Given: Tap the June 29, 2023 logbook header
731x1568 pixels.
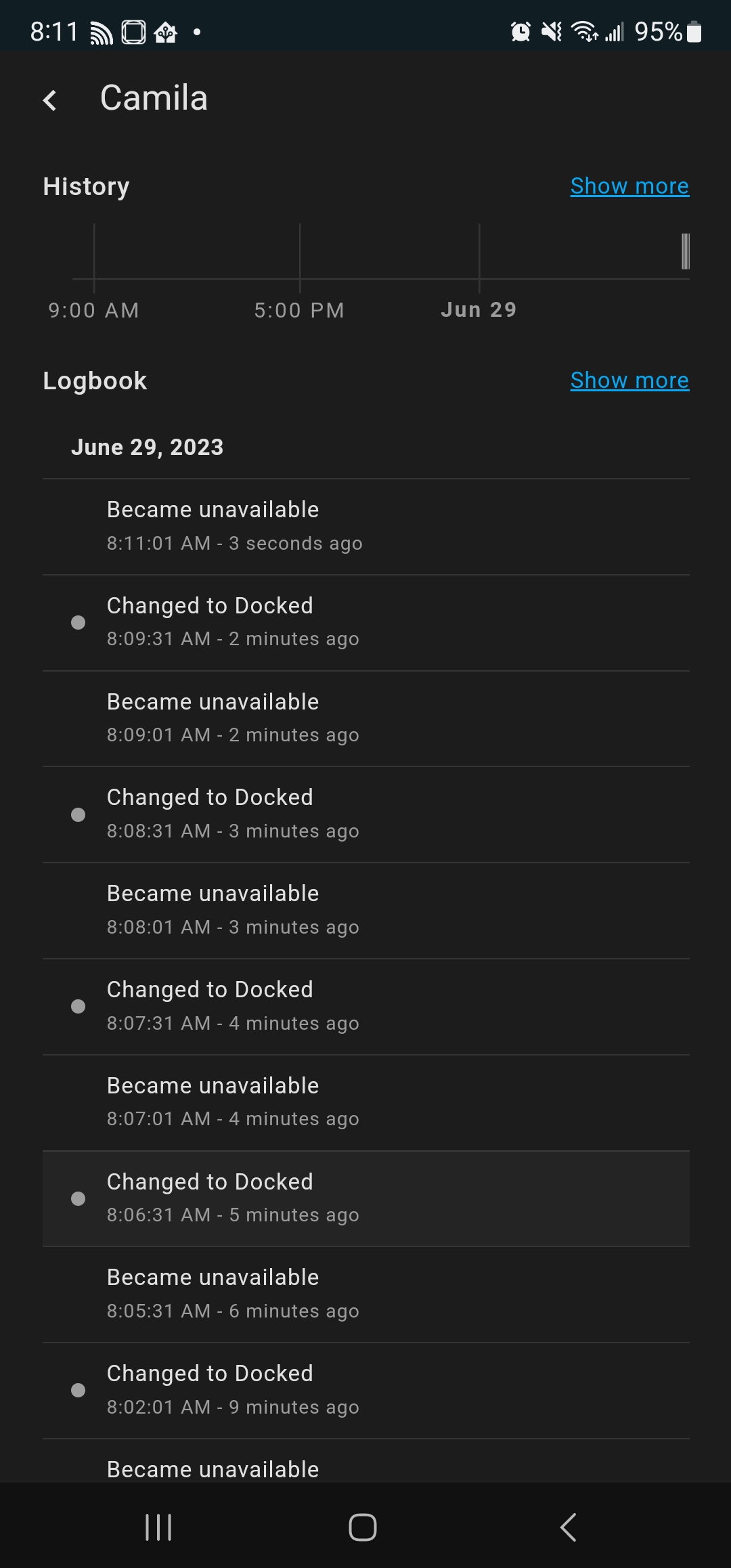Looking at the screenshot, I should coord(148,447).
